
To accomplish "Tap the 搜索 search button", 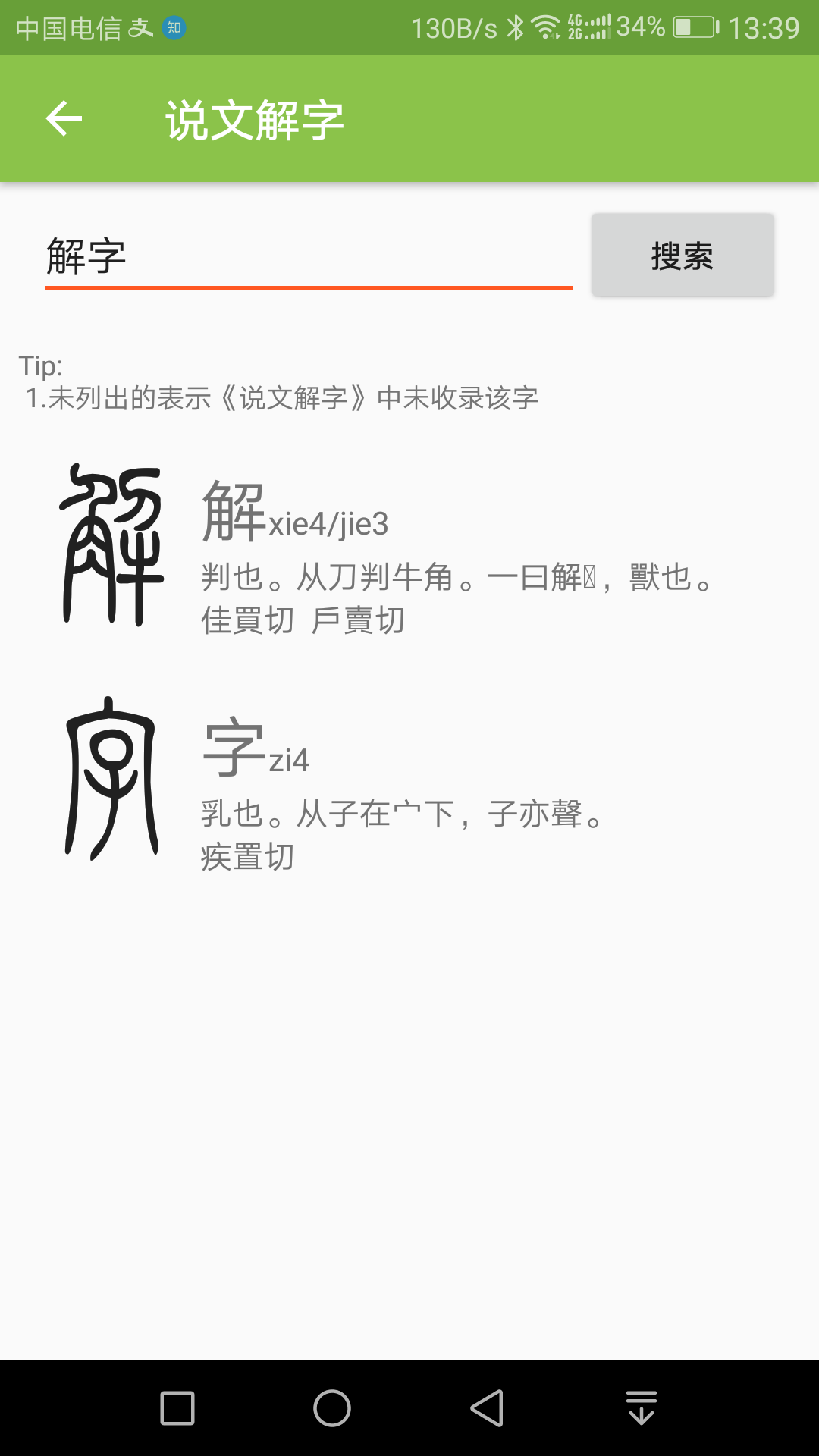I will [x=682, y=256].
